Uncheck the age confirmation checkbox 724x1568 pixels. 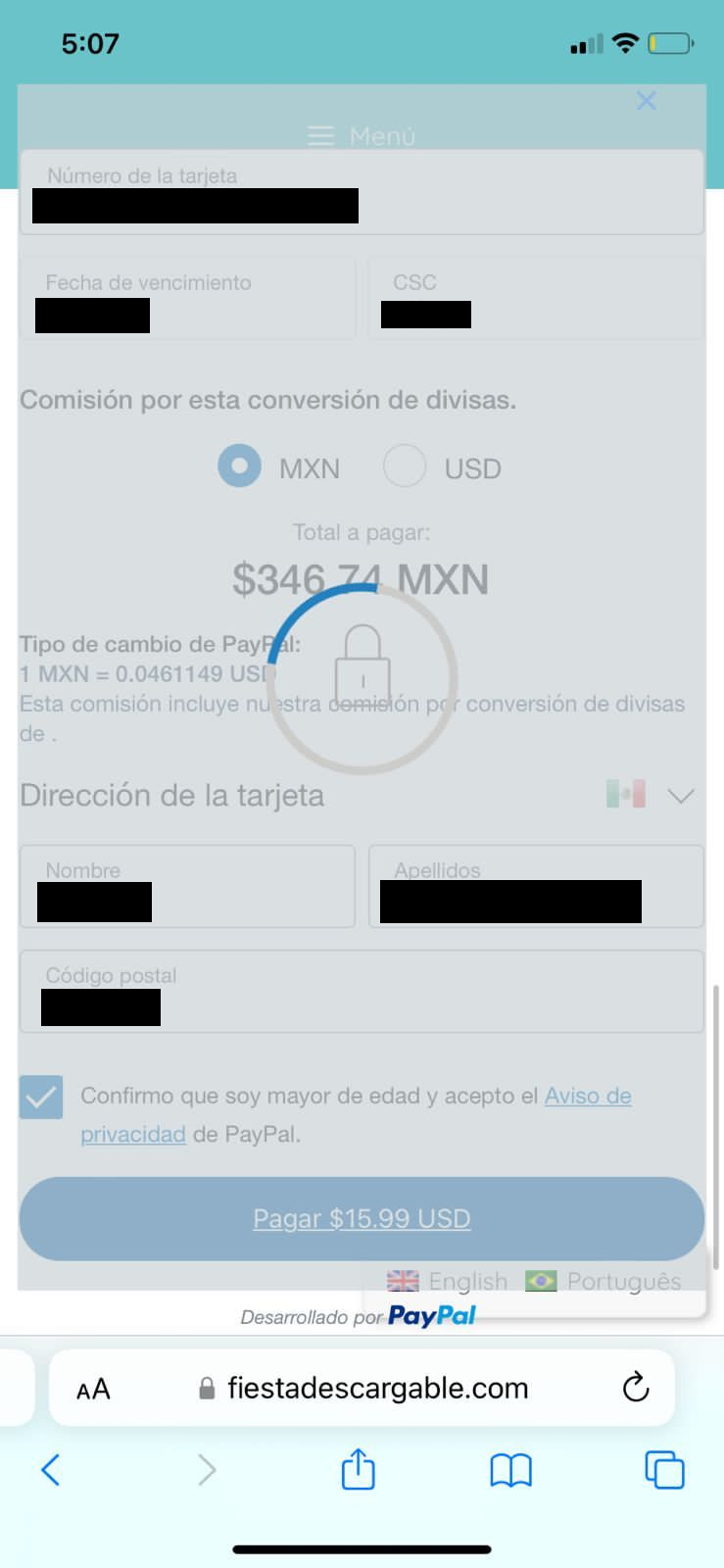point(40,1097)
